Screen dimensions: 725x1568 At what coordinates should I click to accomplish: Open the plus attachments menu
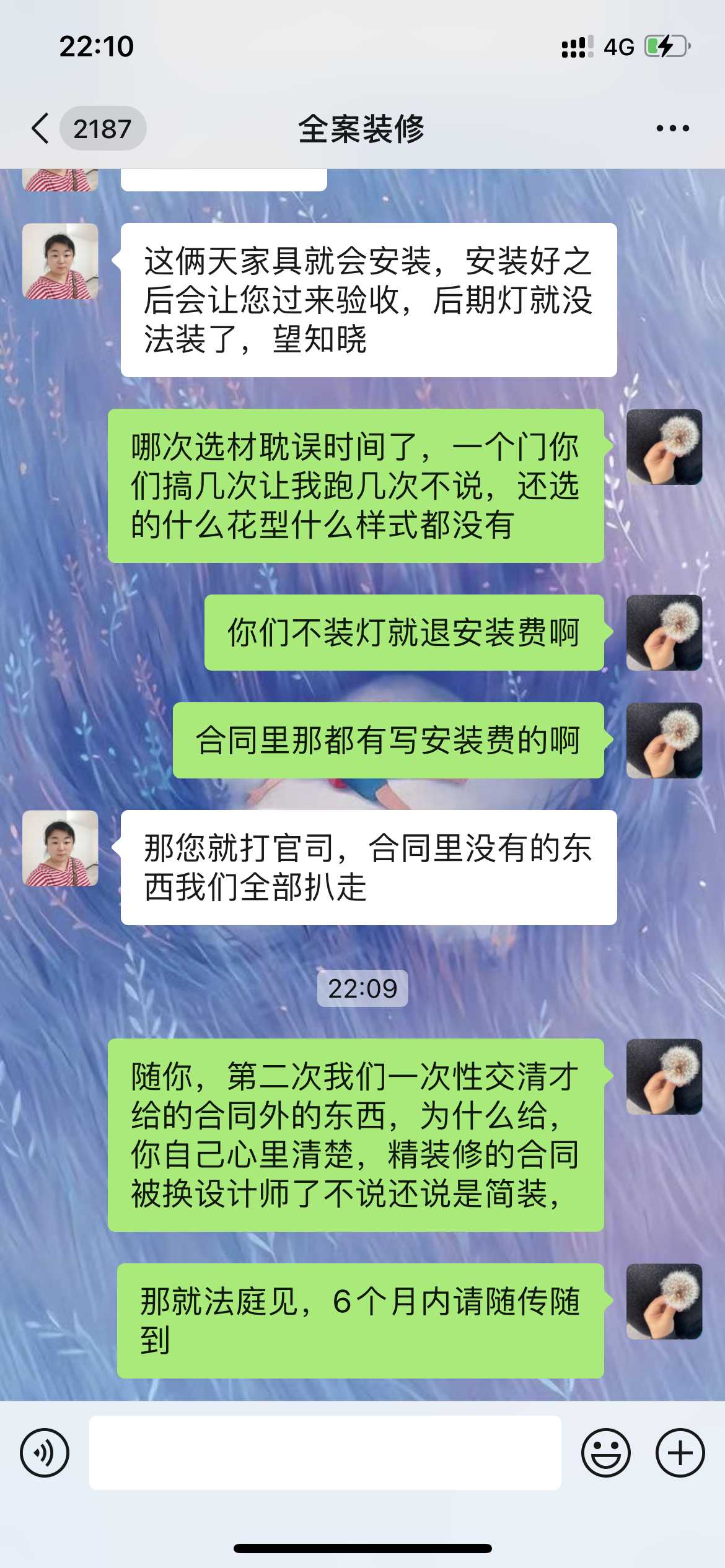click(x=680, y=1452)
